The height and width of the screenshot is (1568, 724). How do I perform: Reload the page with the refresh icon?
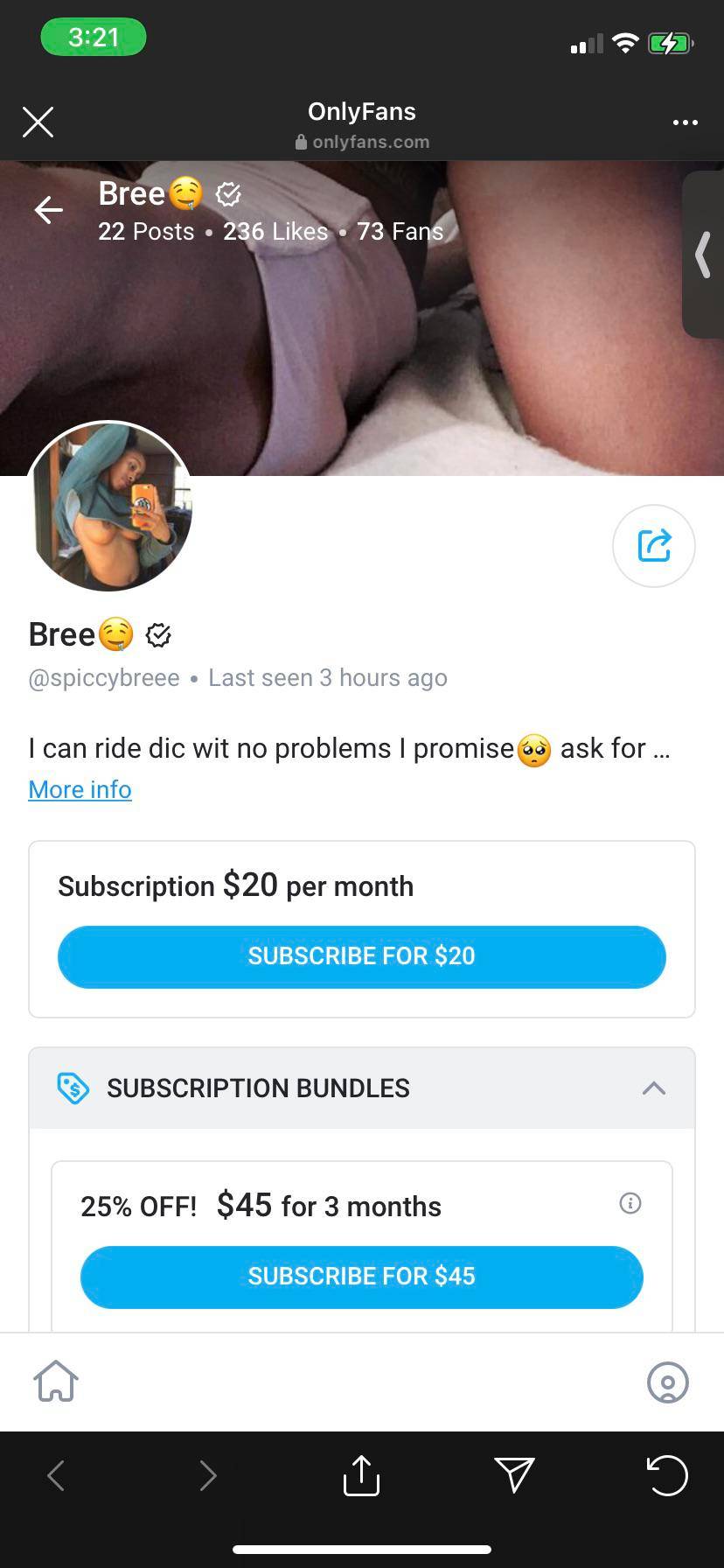[667, 1475]
